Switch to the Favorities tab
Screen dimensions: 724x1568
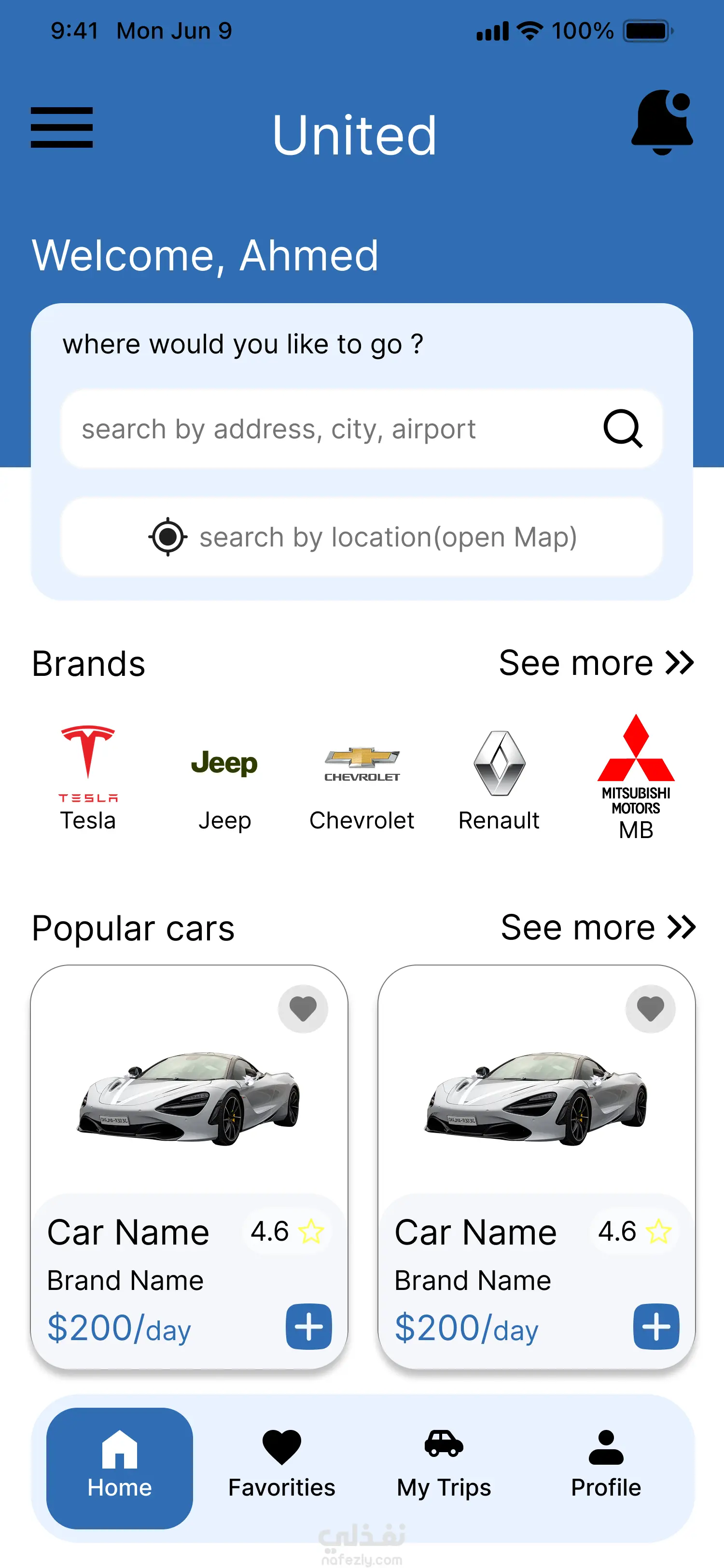[282, 1468]
